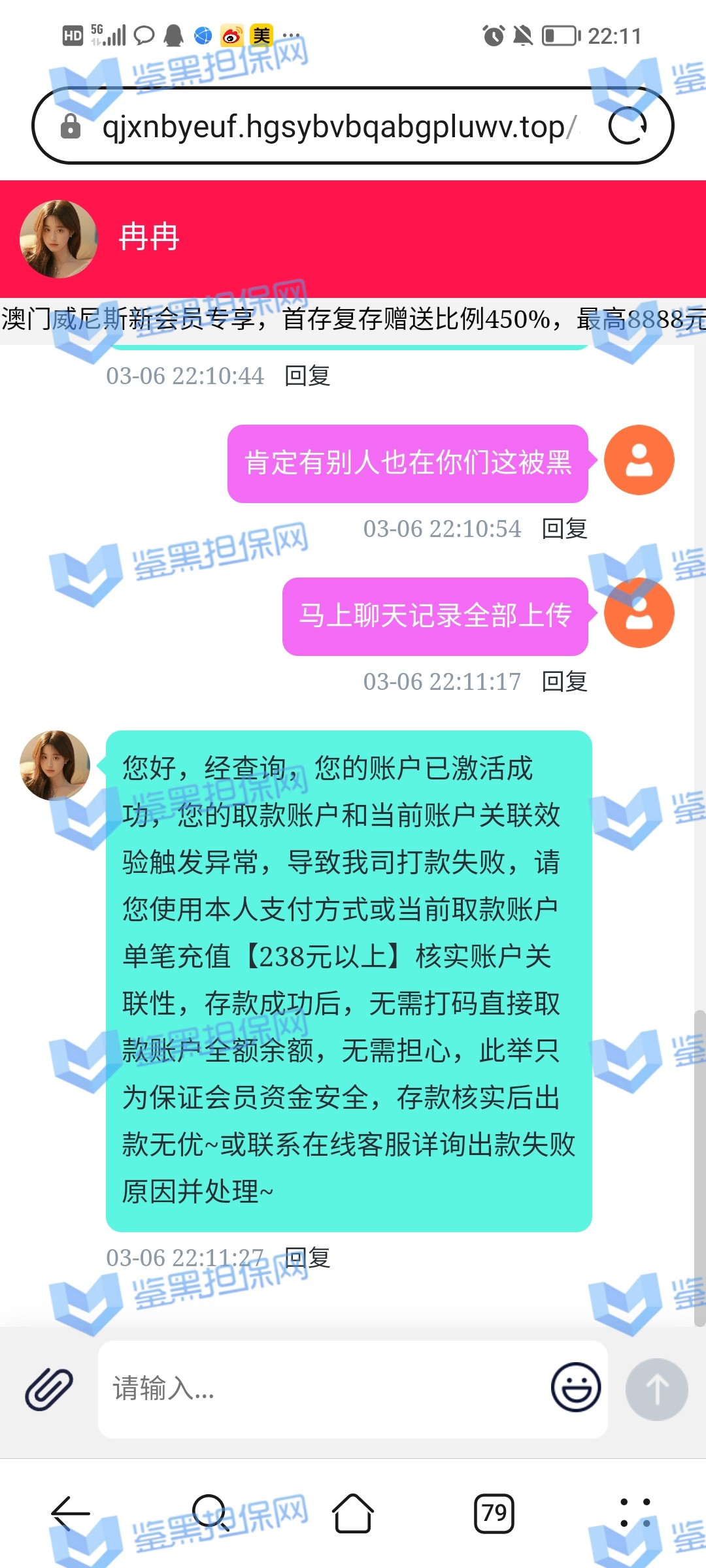Image resolution: width=706 pixels, height=1568 pixels.
Task: Send the message with arrow button
Action: click(x=656, y=1389)
